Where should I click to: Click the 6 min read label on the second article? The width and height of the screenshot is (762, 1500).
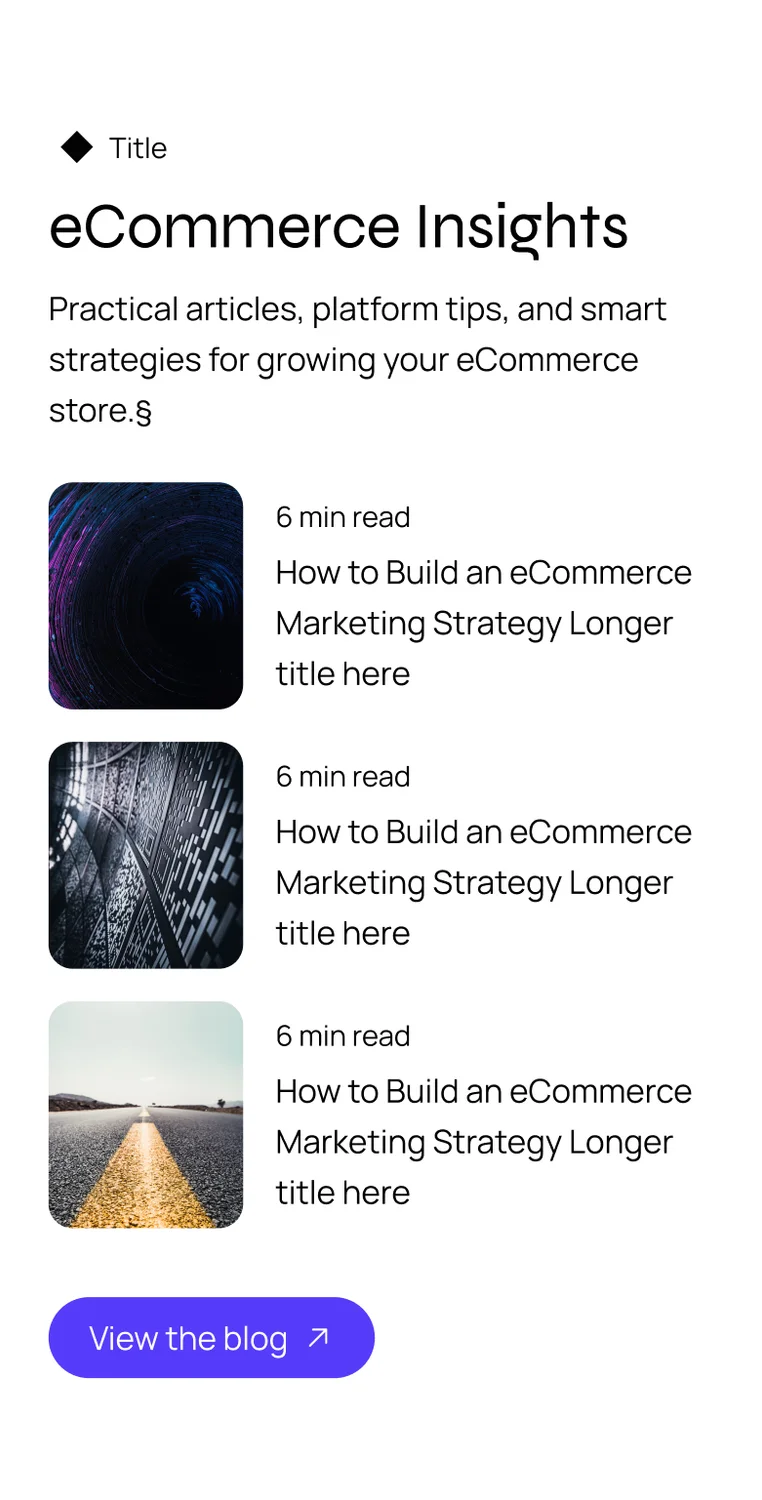tap(343, 776)
